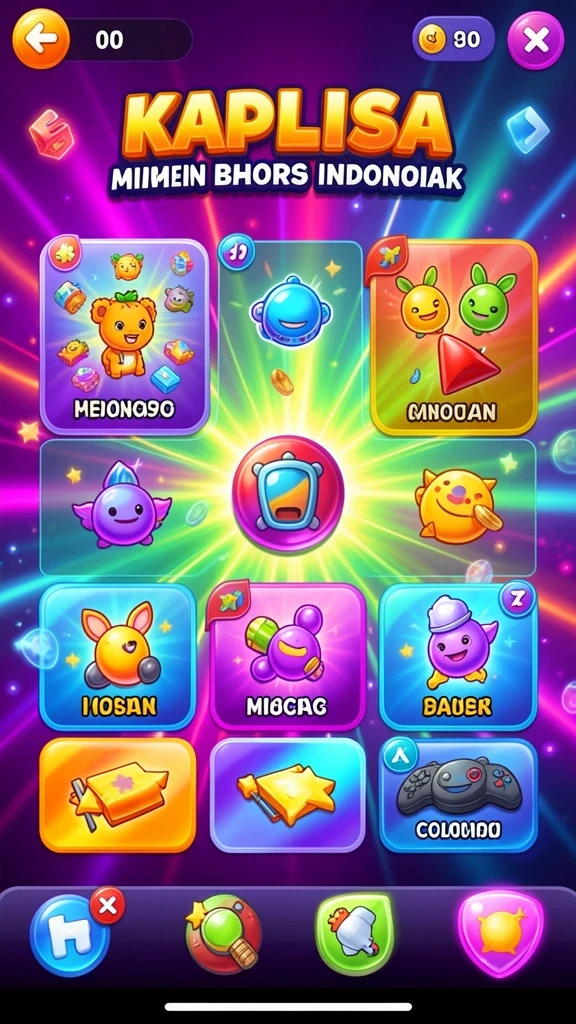The image size is (576, 1024).
Task: Open the HOBAN game card
Action: 118,656
